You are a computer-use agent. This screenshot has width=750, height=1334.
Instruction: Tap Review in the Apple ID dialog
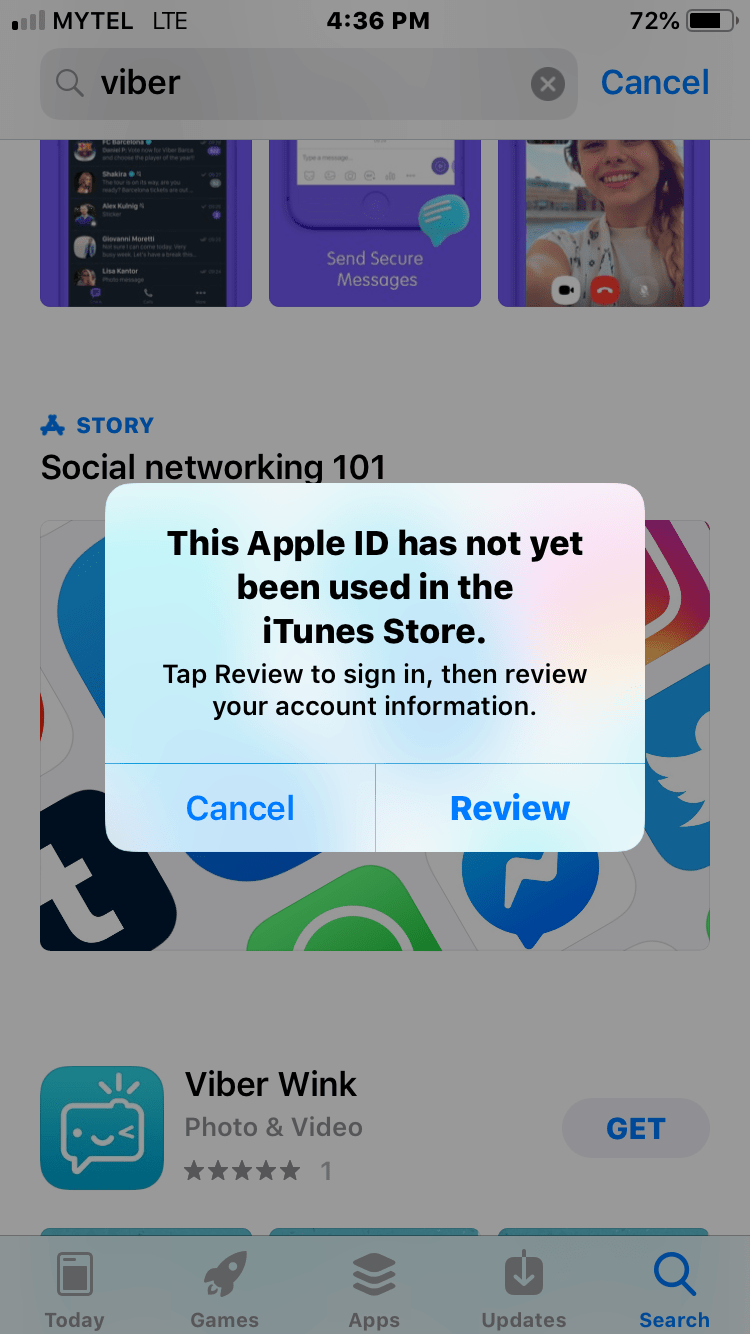[510, 808]
